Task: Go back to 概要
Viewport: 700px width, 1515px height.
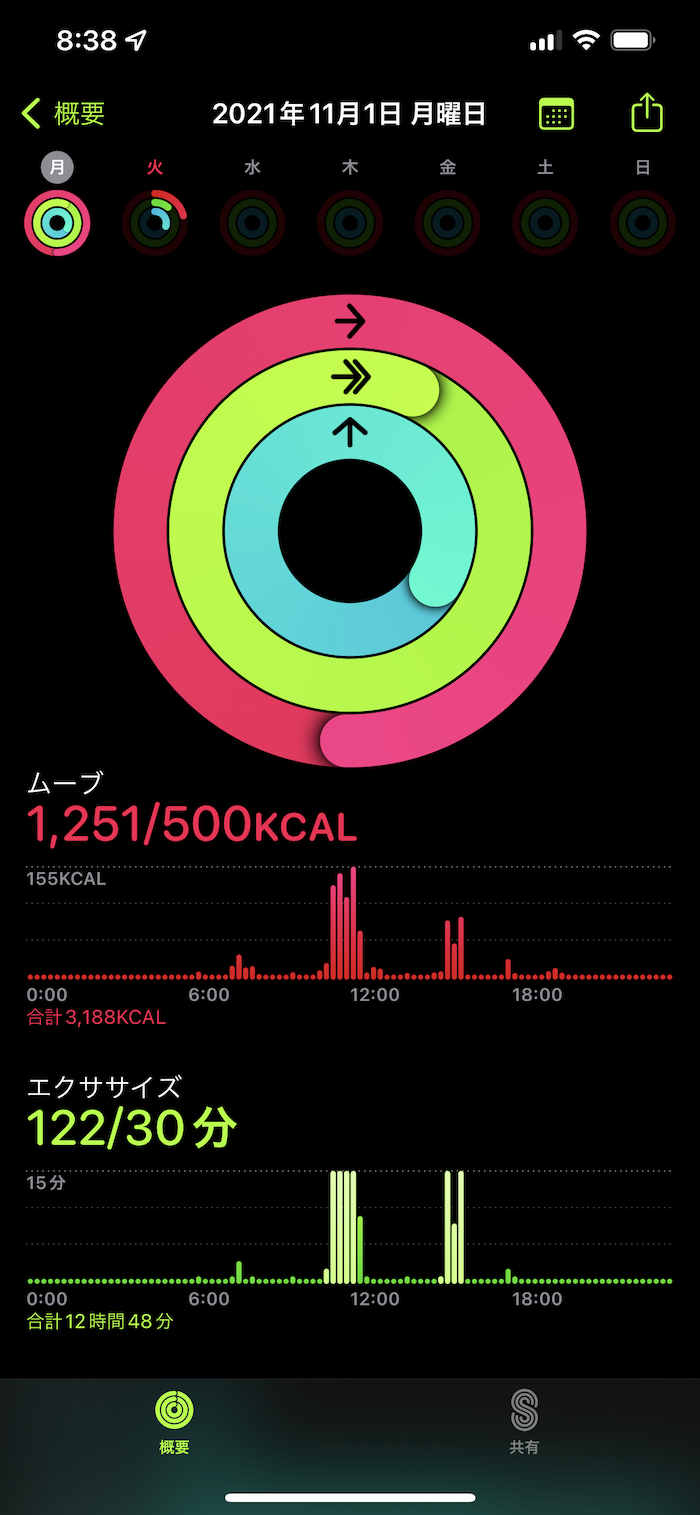Action: tap(63, 114)
